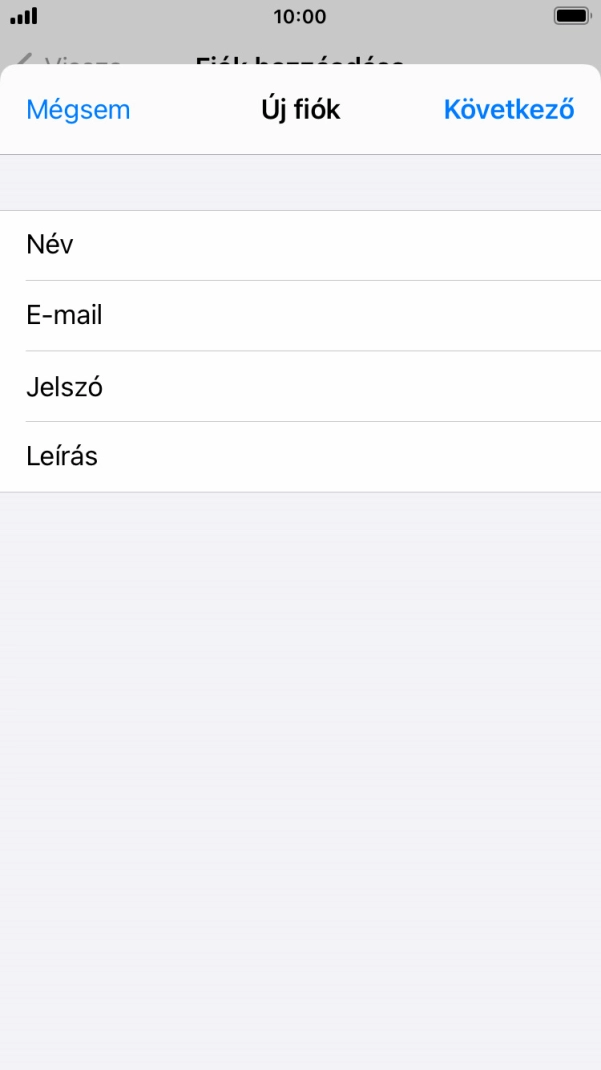Focus the E-mail field

click(300, 316)
